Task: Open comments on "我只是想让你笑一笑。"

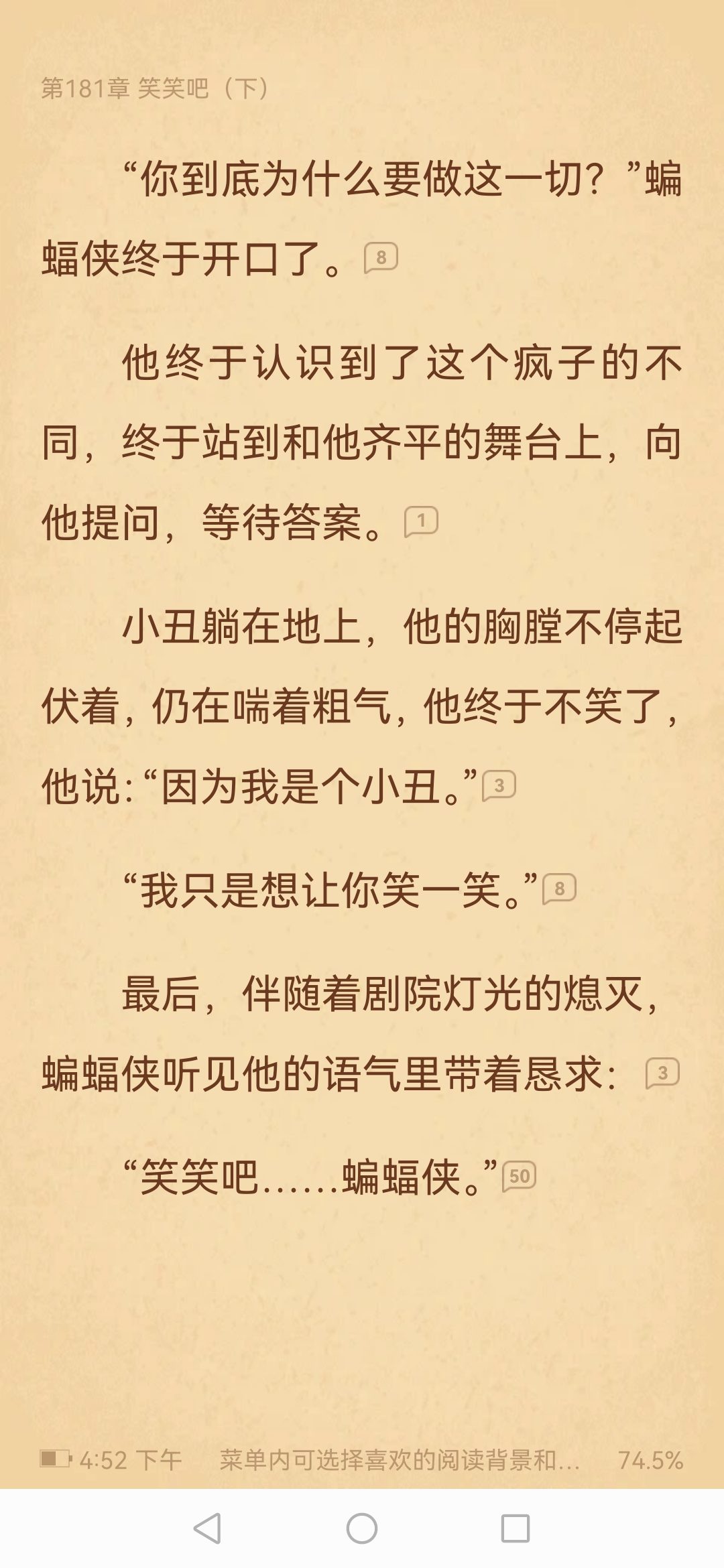Action: coord(559,889)
